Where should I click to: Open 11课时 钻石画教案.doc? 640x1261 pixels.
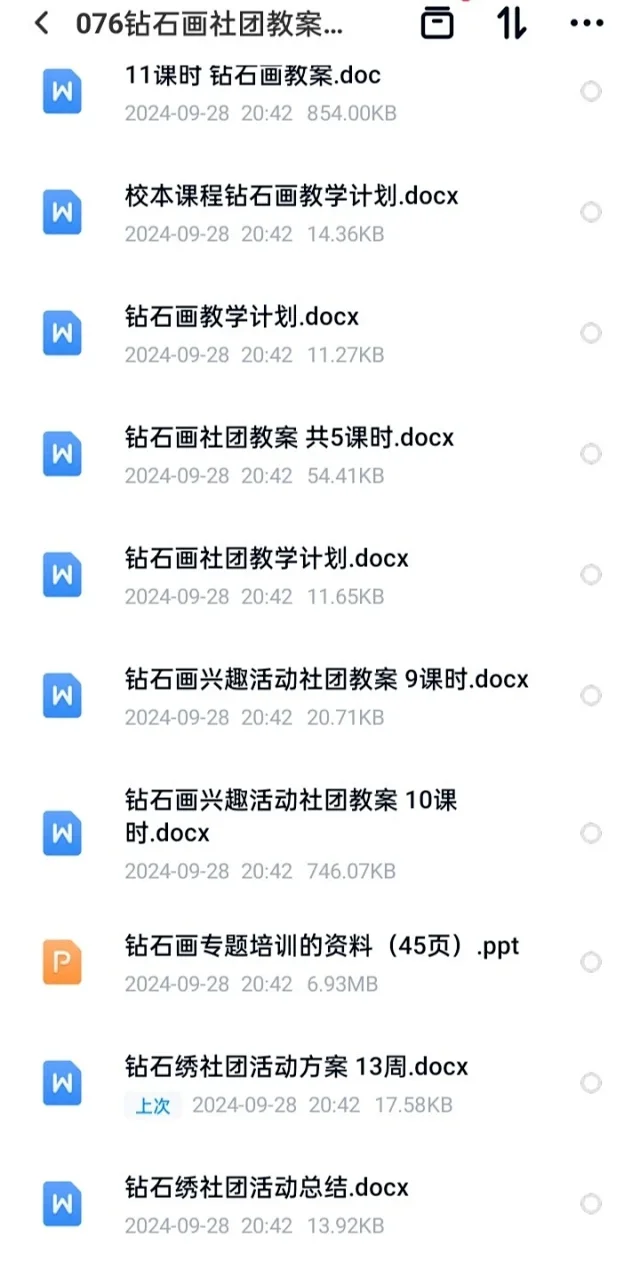click(320, 92)
